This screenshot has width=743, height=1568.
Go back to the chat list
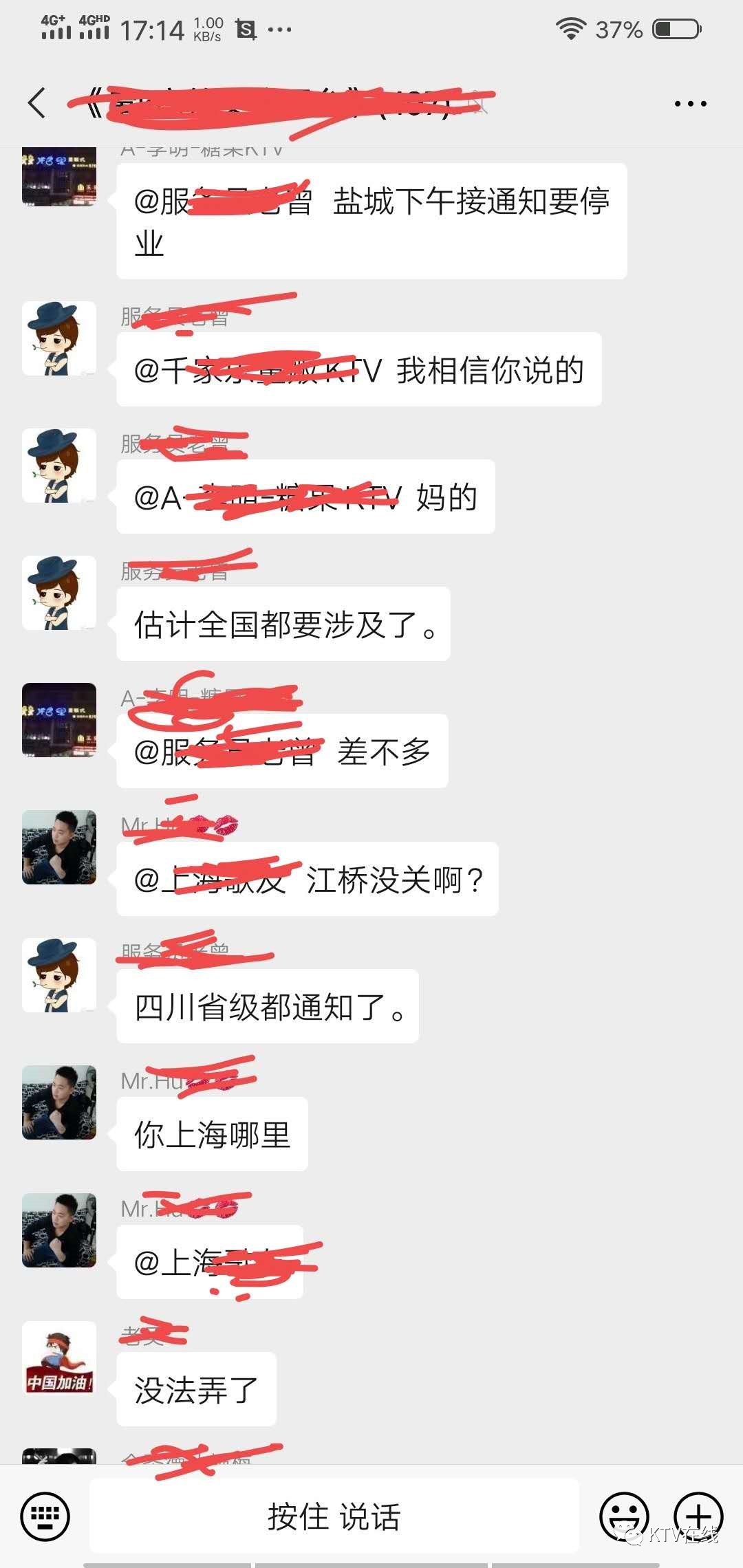point(37,103)
